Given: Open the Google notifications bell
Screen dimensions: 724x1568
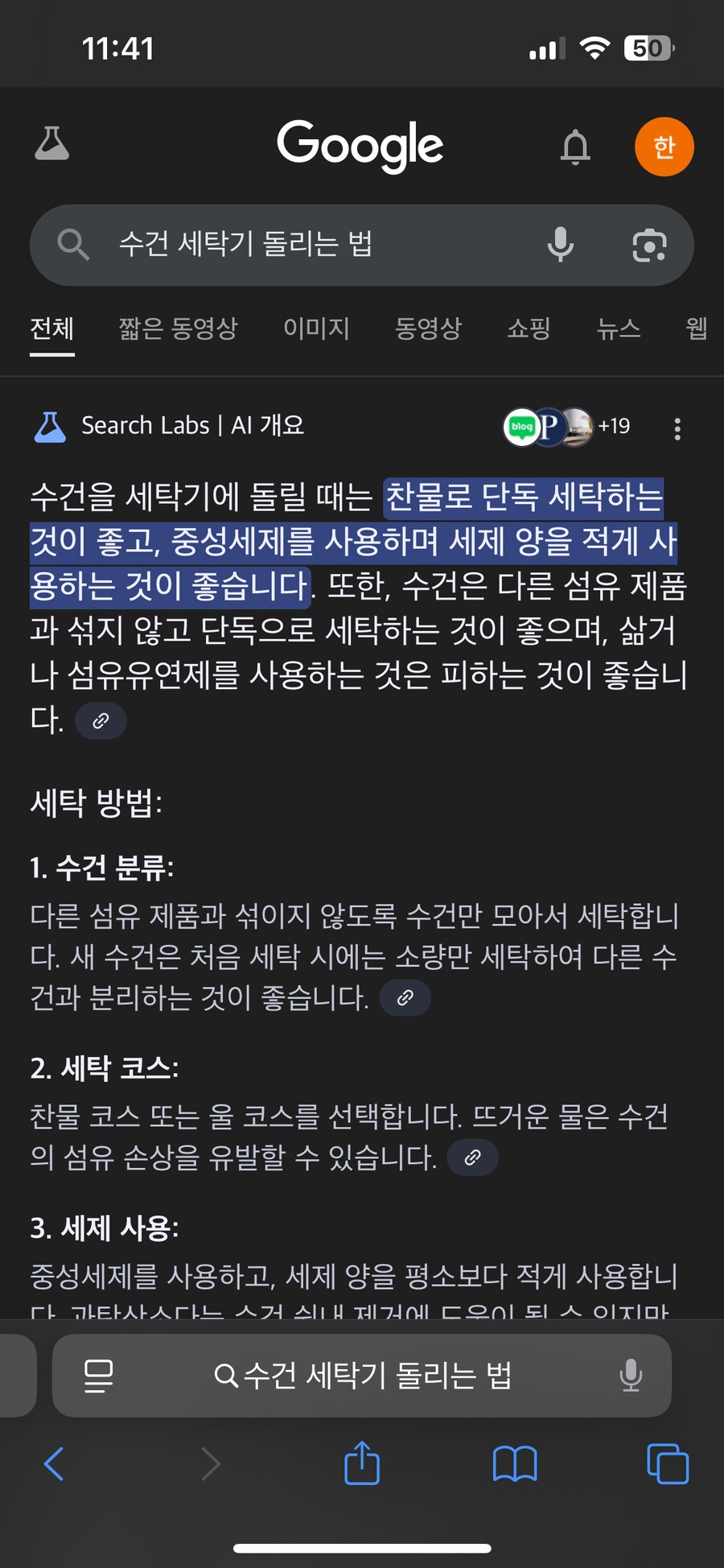Looking at the screenshot, I should tap(575, 146).
